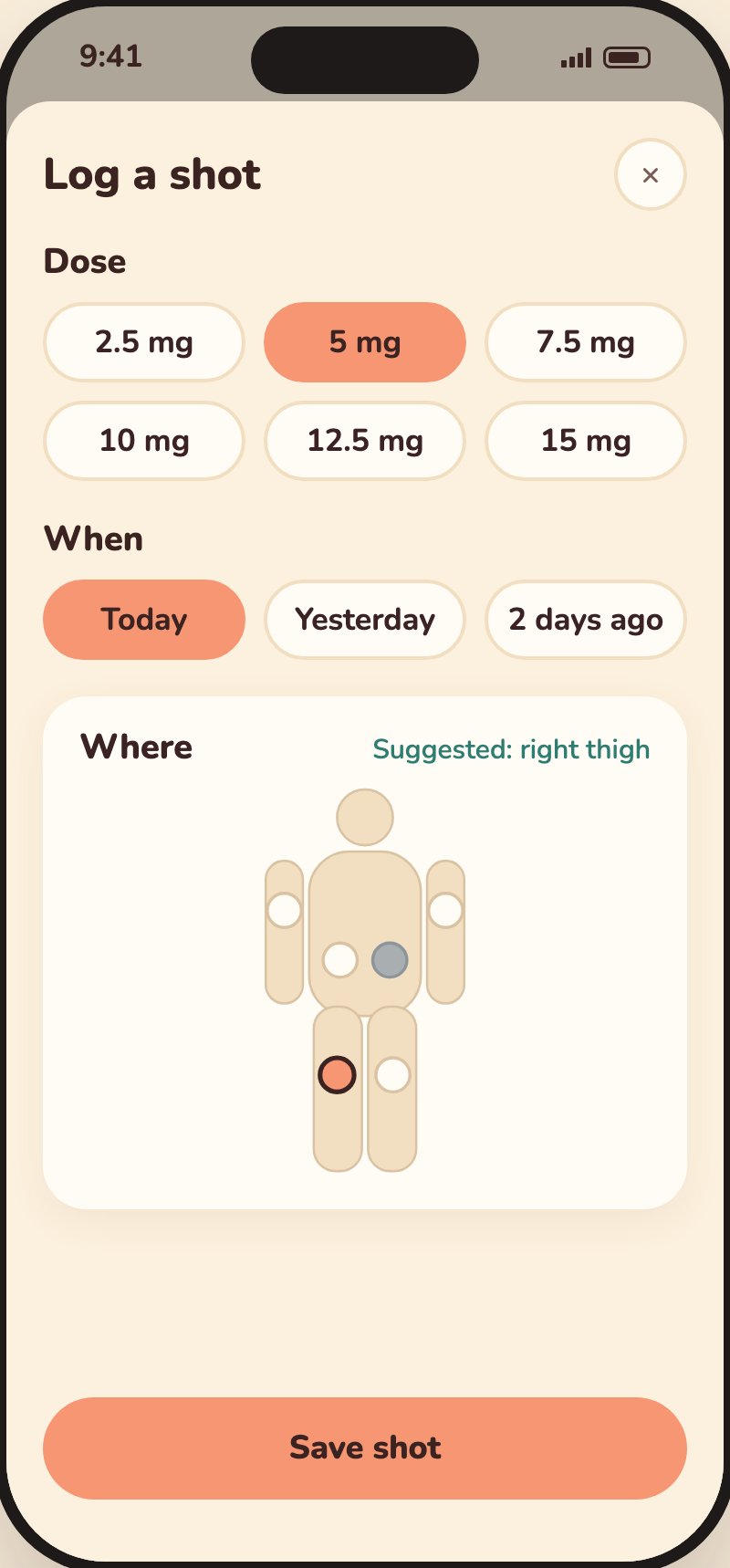Screen dimensions: 730x1568
Task: Select the 10 mg dose
Action: coord(144,441)
